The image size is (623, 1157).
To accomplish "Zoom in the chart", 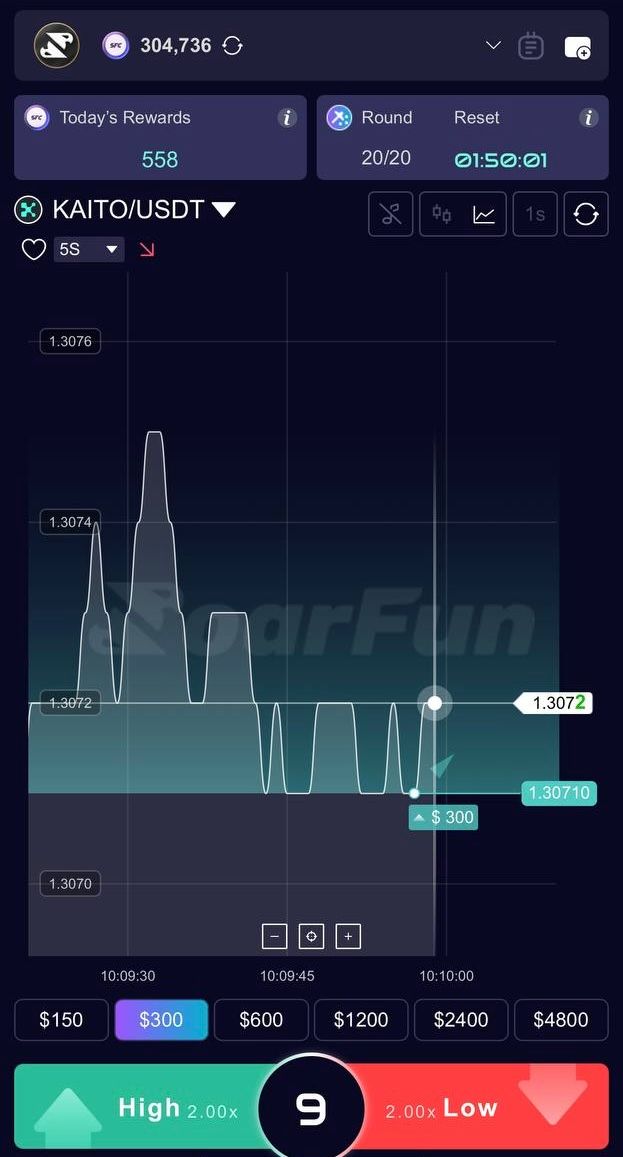I will 348,936.
